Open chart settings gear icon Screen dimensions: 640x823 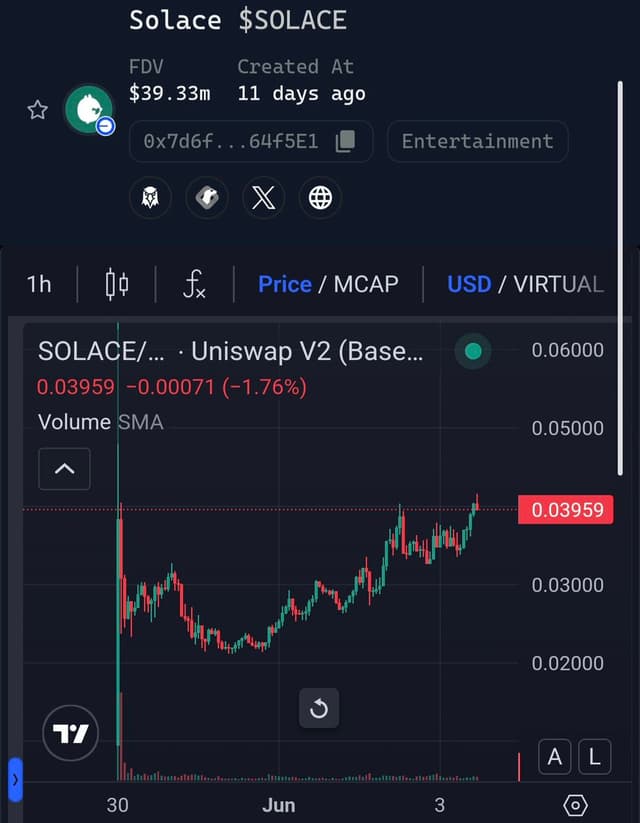(575, 805)
